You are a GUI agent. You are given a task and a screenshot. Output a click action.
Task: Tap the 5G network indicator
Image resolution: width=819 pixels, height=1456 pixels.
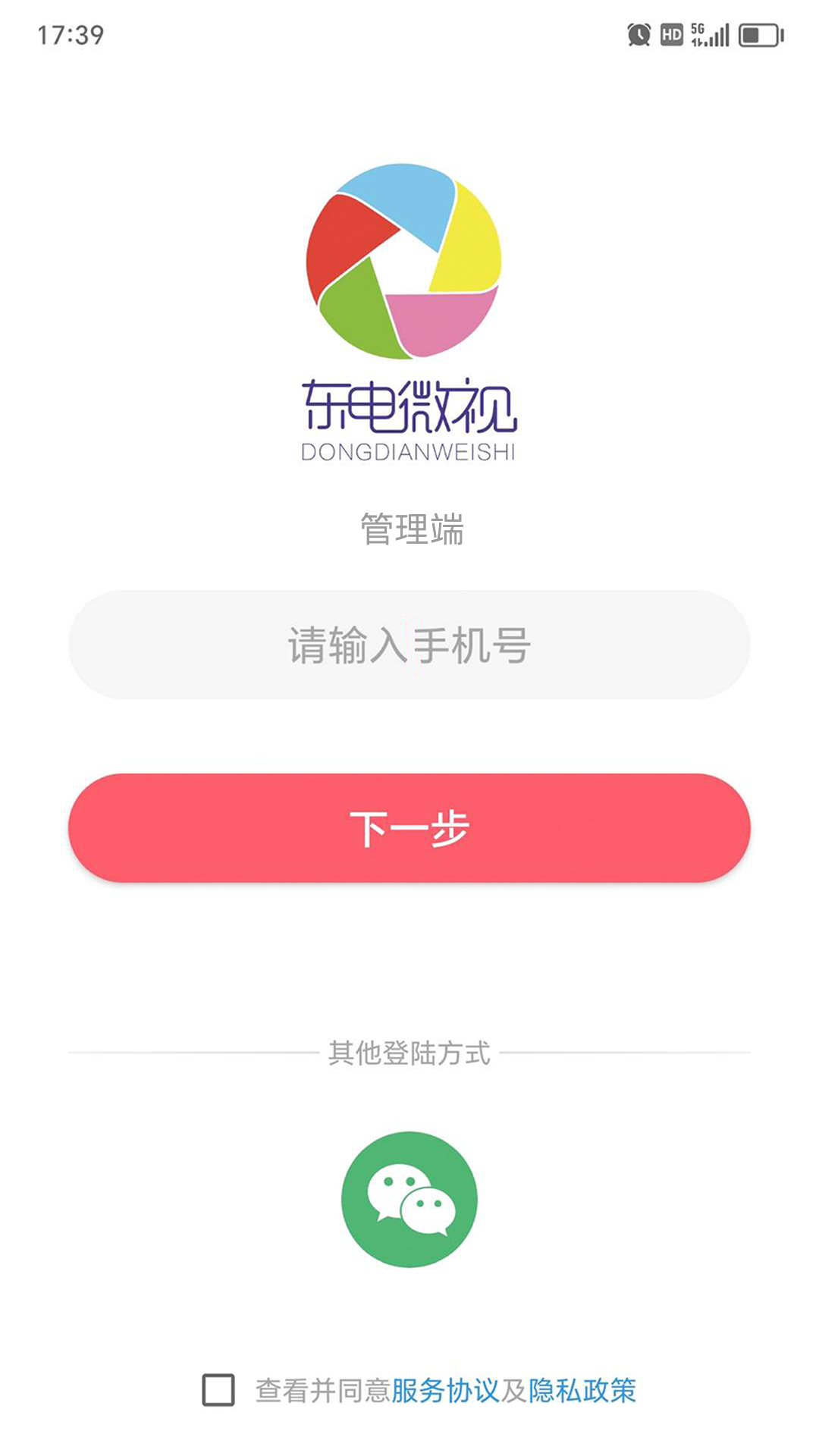[x=698, y=28]
